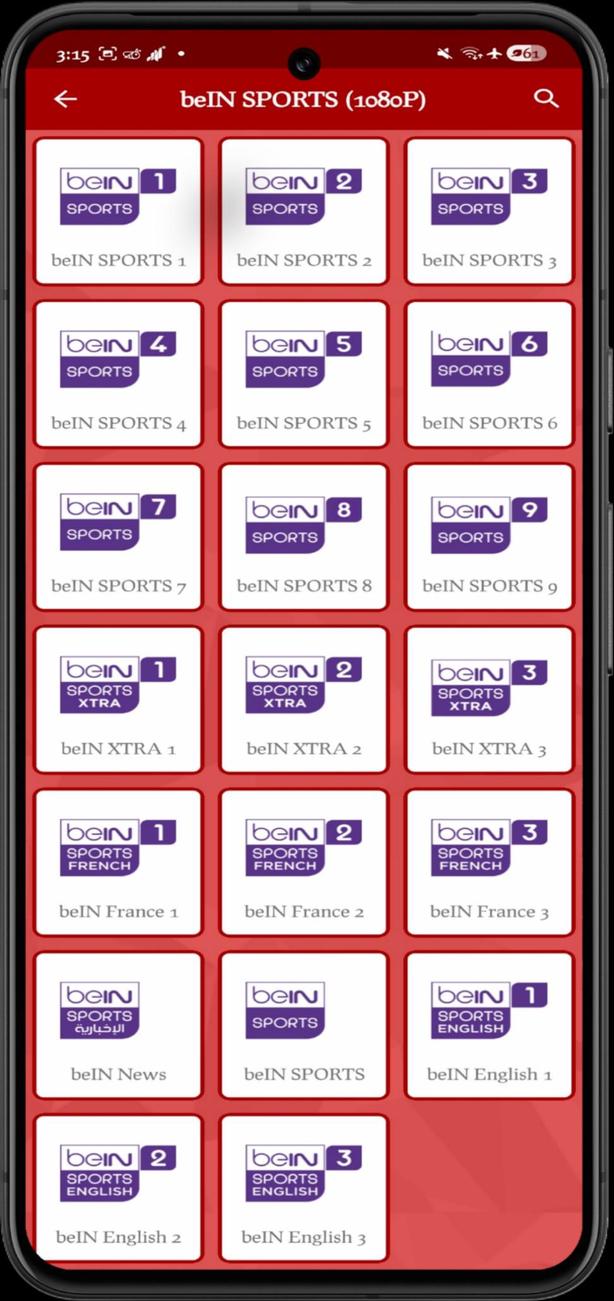Watch beIN XTRA 2
The image size is (614, 1301).
(303, 700)
